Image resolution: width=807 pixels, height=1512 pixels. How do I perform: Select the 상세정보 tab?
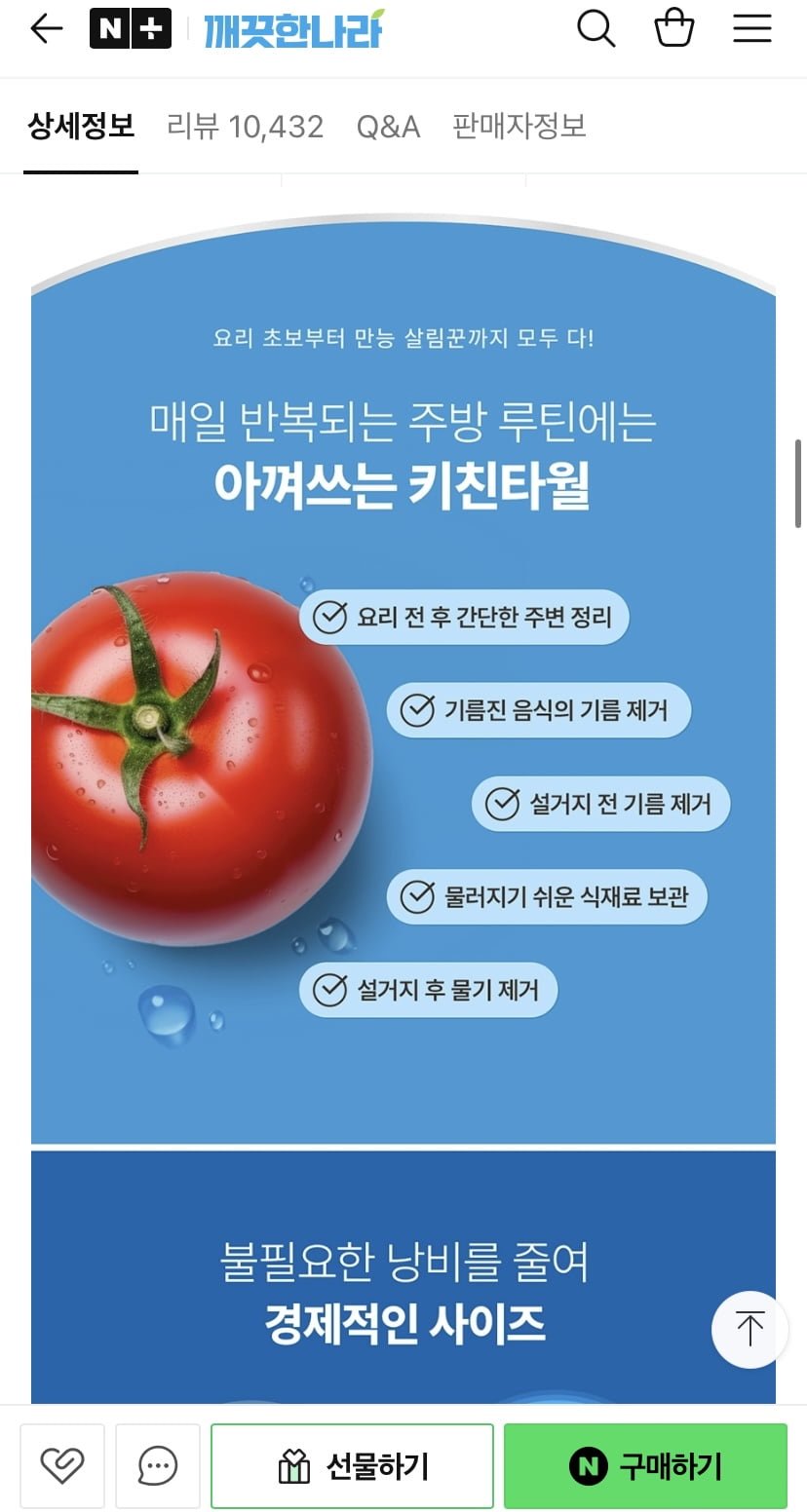click(81, 127)
